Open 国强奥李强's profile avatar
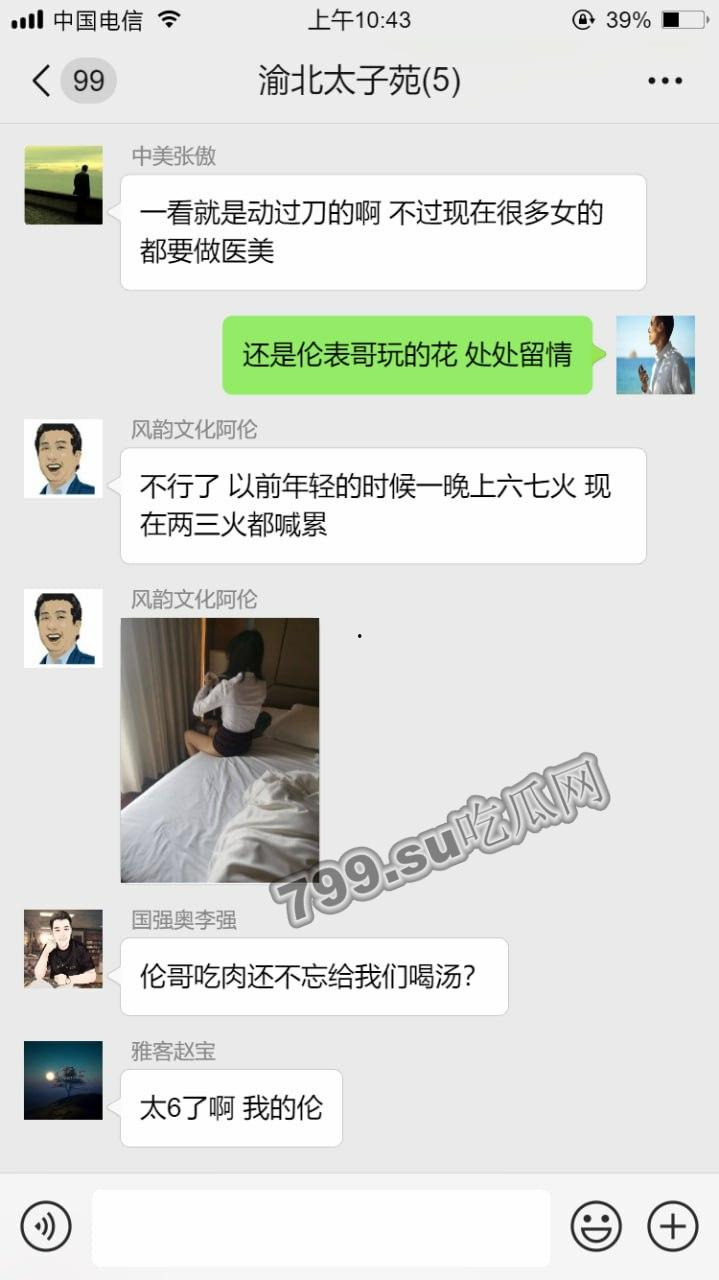This screenshot has height=1280, width=719. coord(63,949)
